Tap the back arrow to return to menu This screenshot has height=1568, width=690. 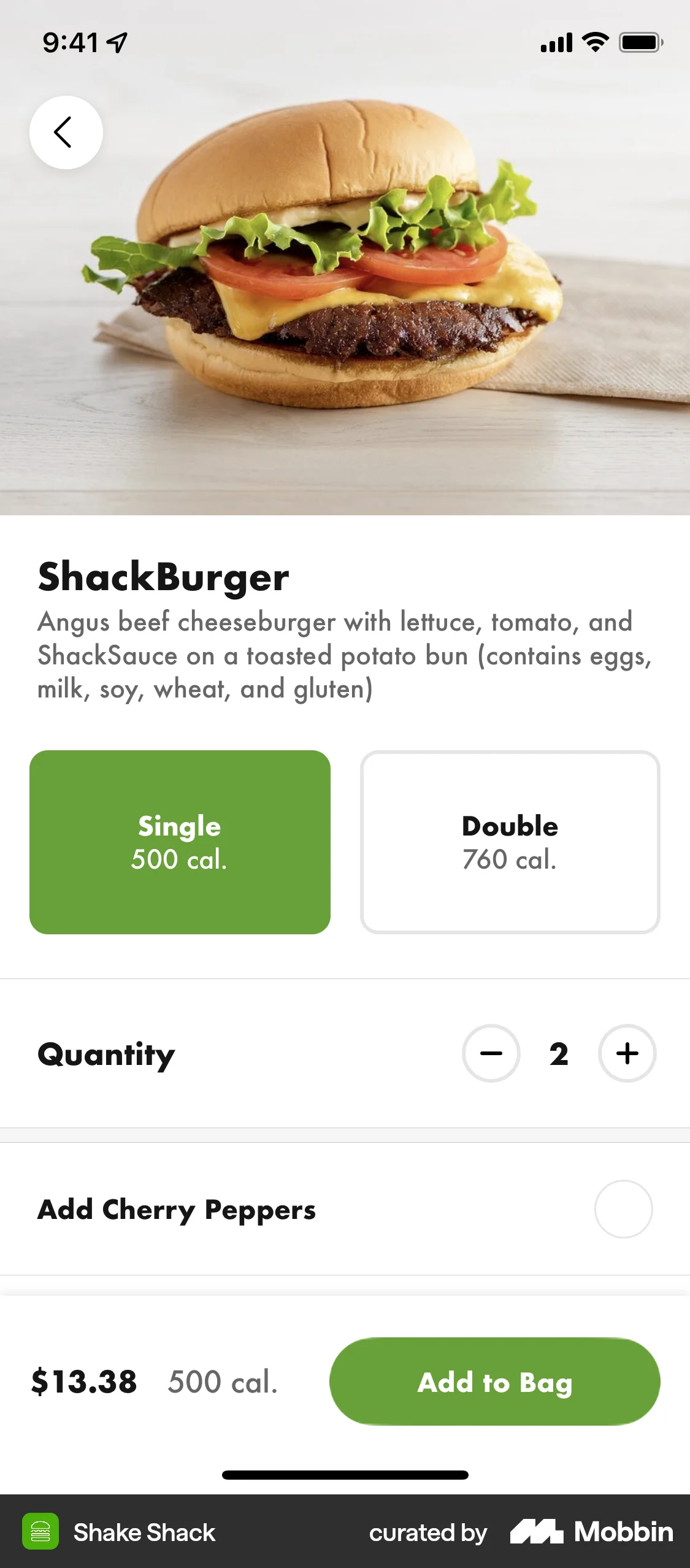(66, 132)
